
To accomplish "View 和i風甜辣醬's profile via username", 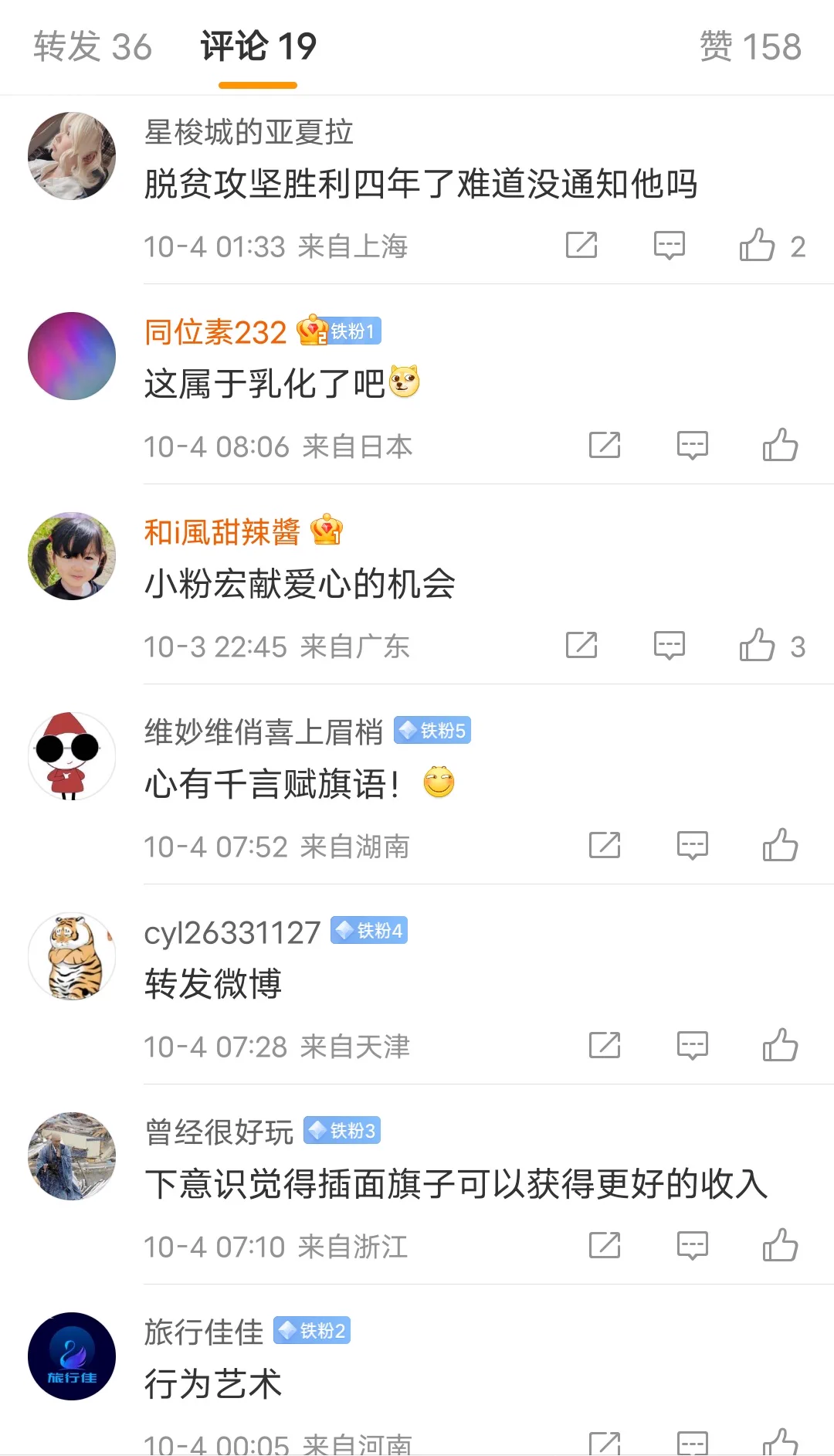I will [222, 532].
